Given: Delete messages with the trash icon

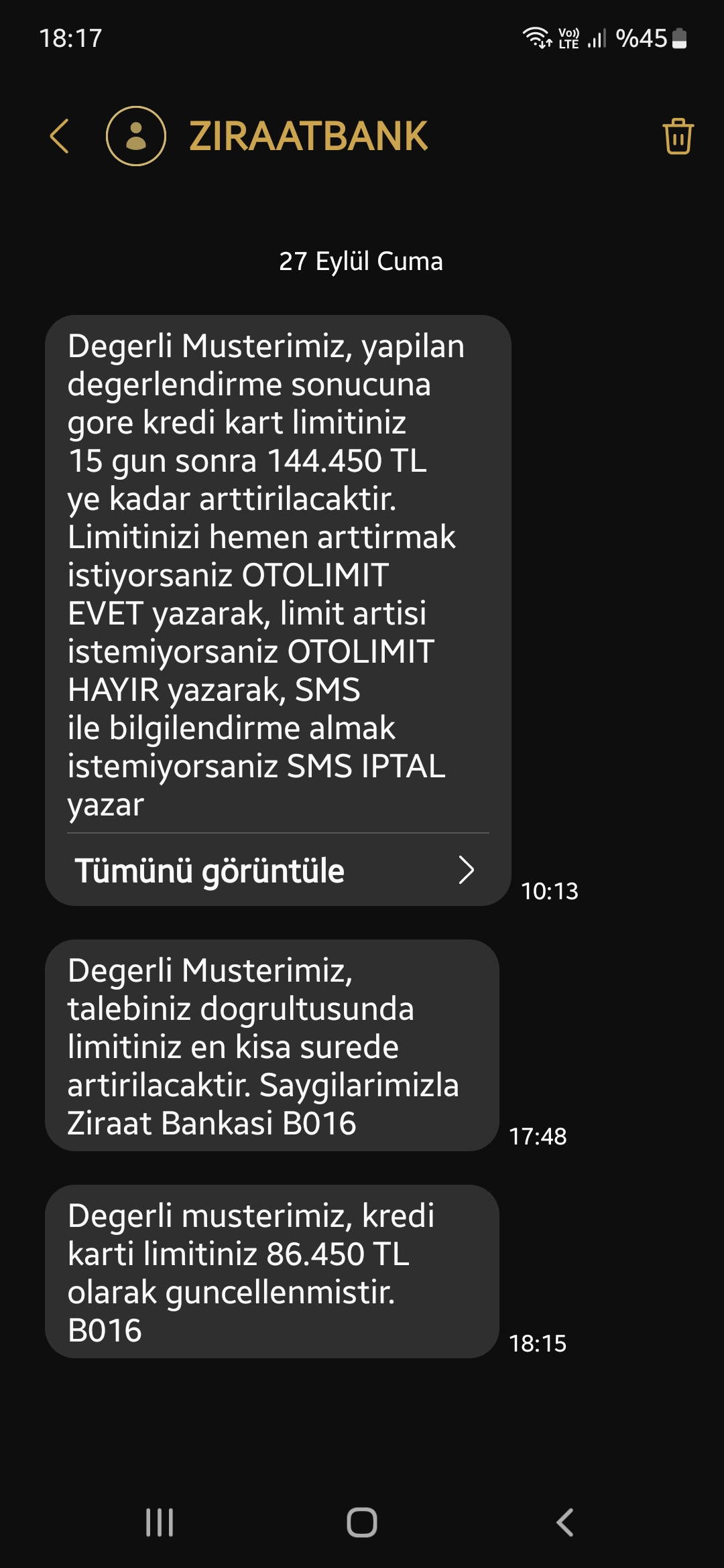Looking at the screenshot, I should click(678, 136).
